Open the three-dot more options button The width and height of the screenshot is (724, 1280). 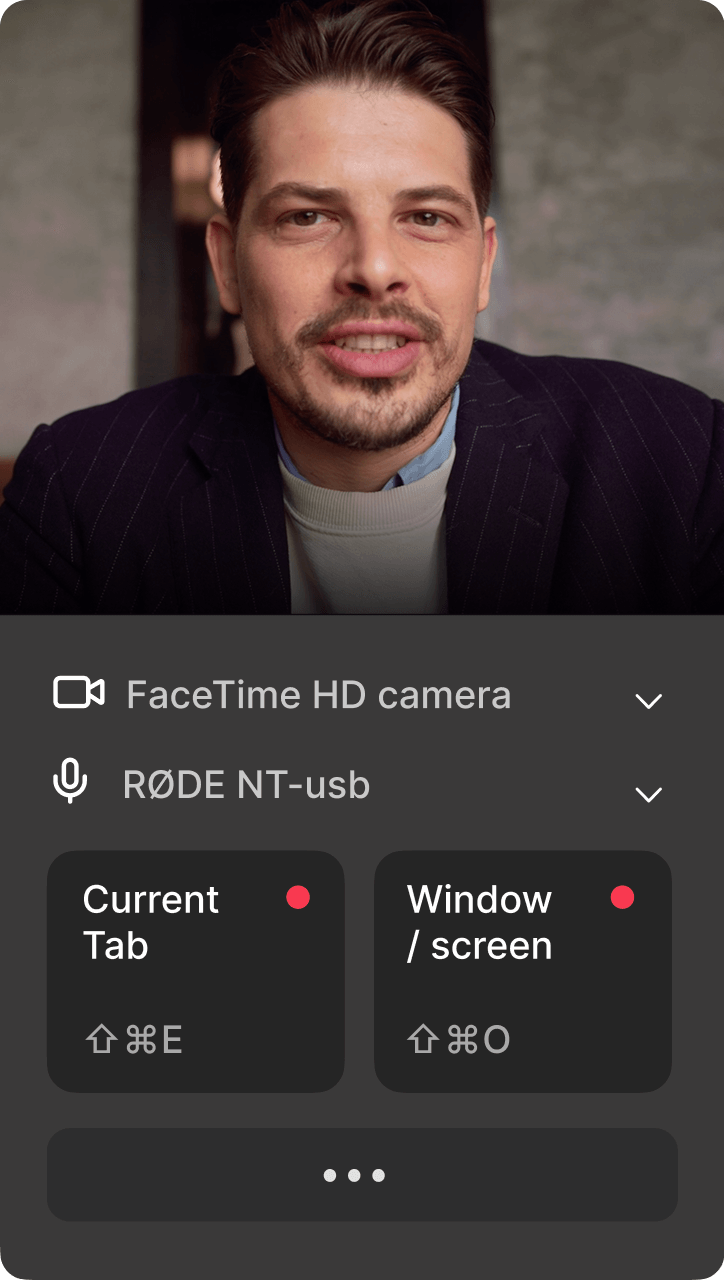pos(362,1175)
